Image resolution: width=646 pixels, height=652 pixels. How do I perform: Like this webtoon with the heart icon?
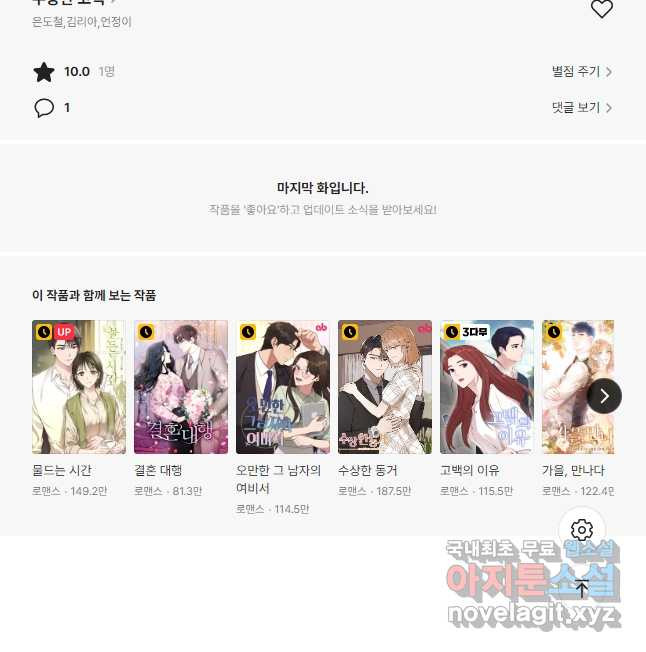pos(601,9)
